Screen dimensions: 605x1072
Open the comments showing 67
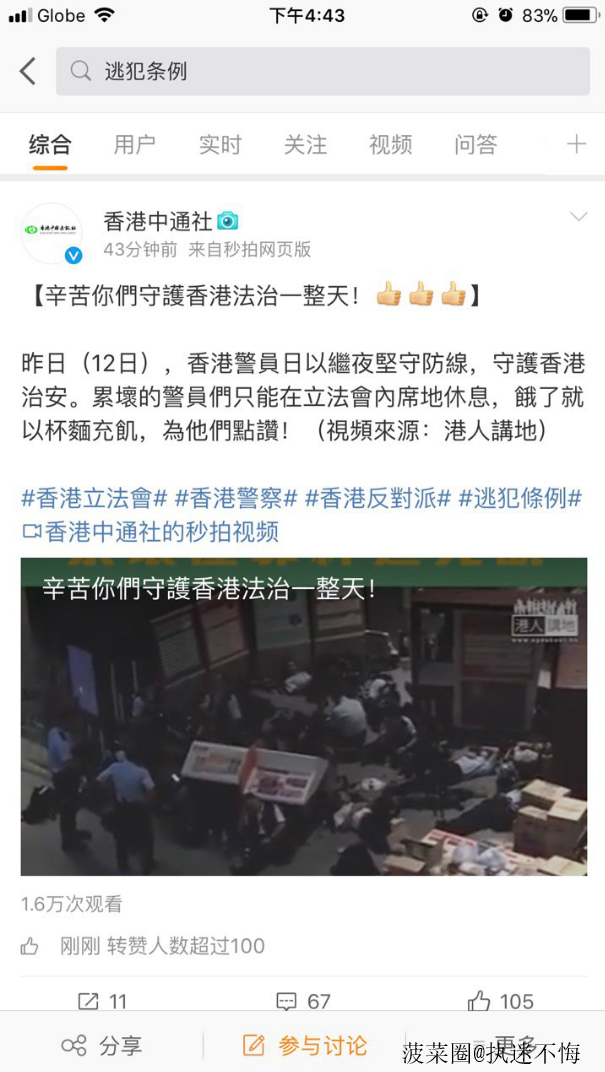303,1001
